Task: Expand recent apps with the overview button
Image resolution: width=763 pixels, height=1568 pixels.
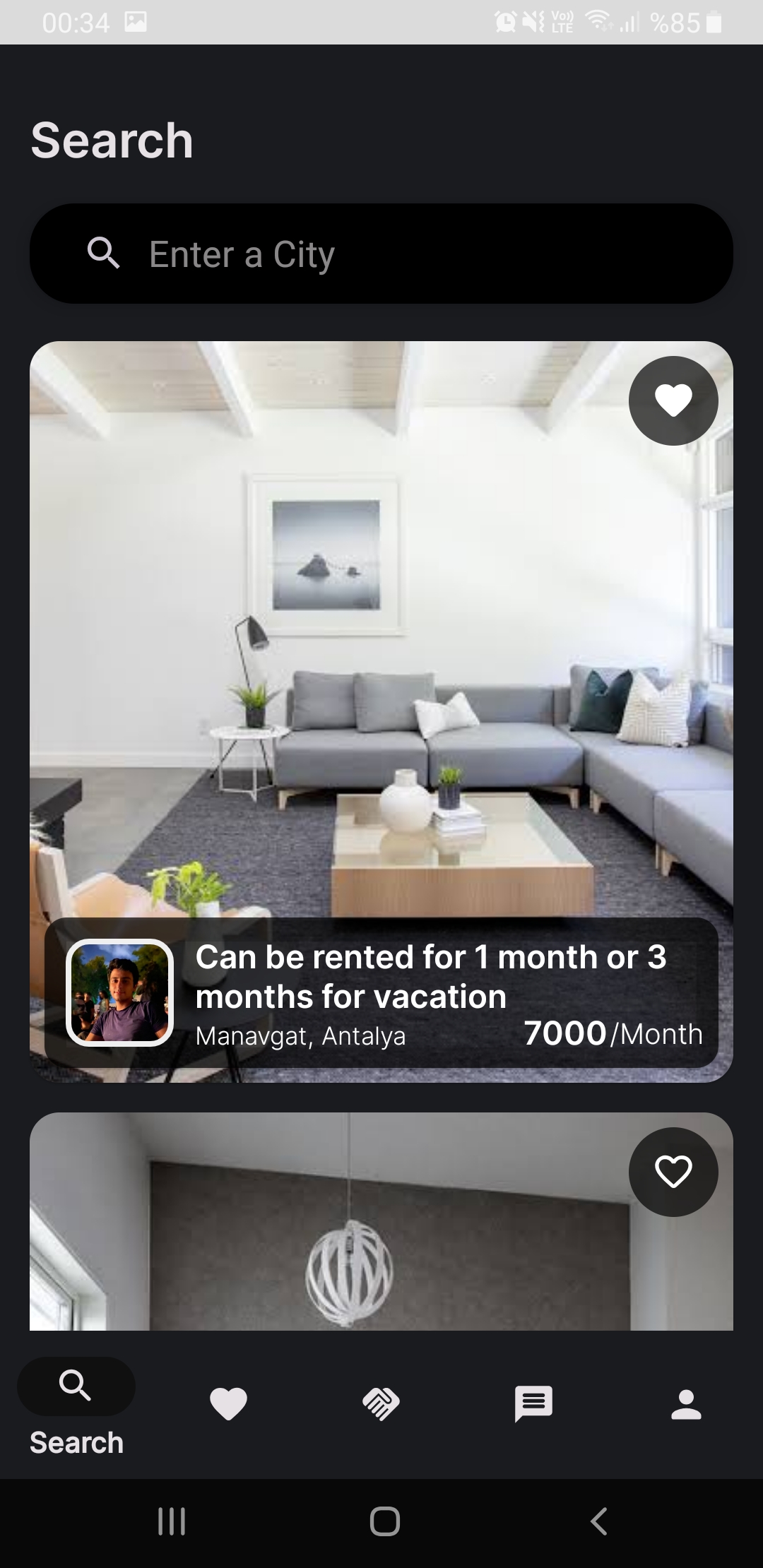Action: (x=172, y=1524)
